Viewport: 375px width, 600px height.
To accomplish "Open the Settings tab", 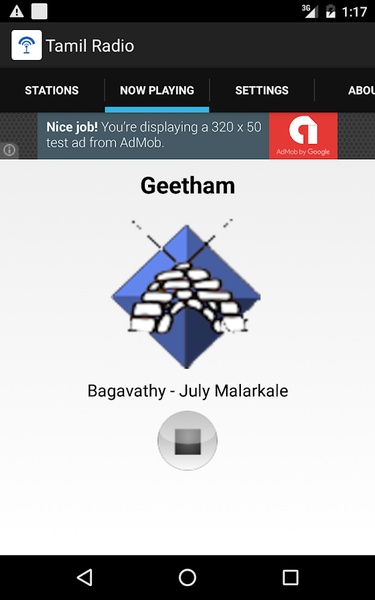I will pyautogui.click(x=262, y=90).
